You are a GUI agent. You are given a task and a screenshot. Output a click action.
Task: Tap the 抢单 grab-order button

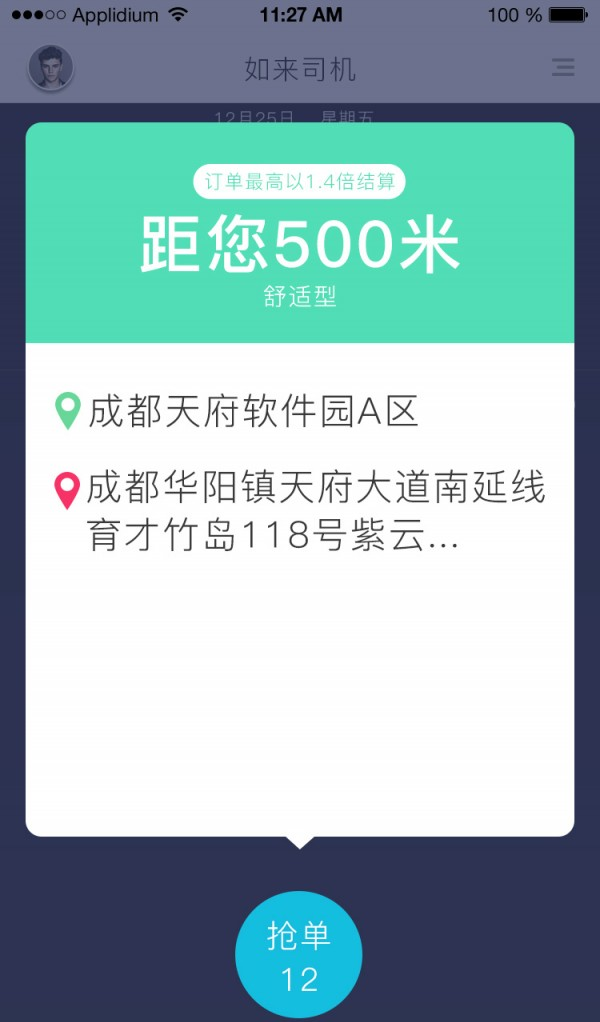[299, 955]
